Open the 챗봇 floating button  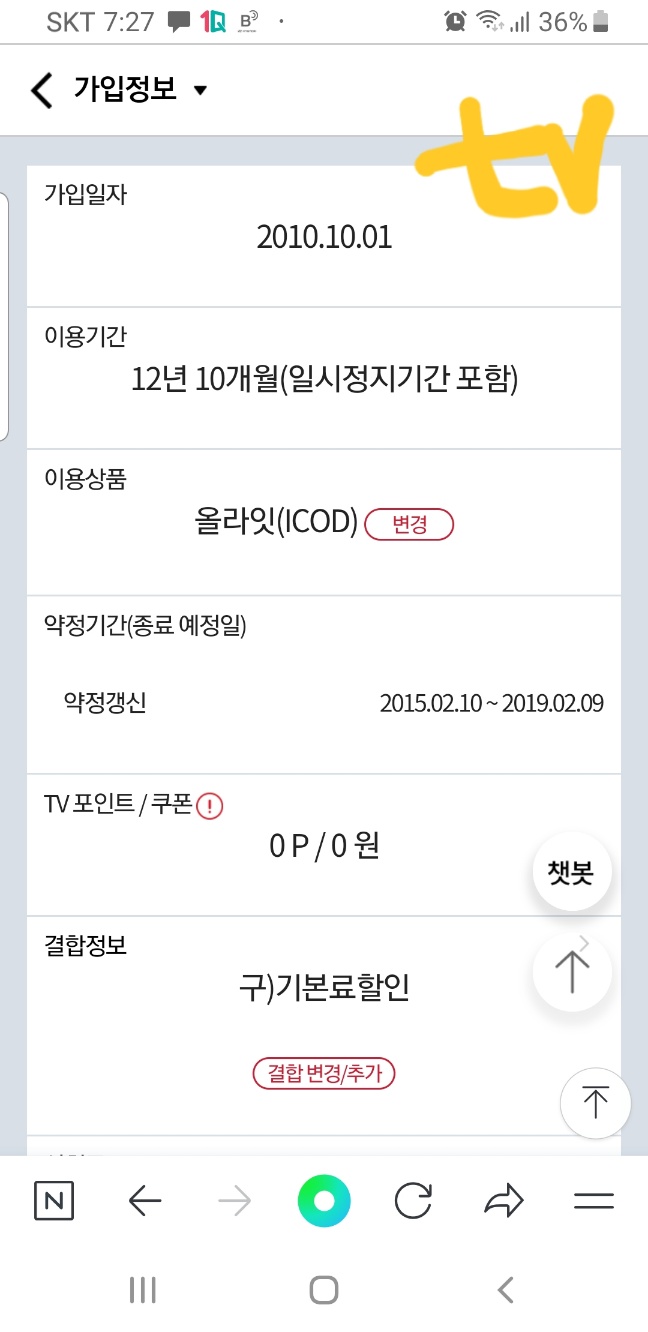click(571, 872)
